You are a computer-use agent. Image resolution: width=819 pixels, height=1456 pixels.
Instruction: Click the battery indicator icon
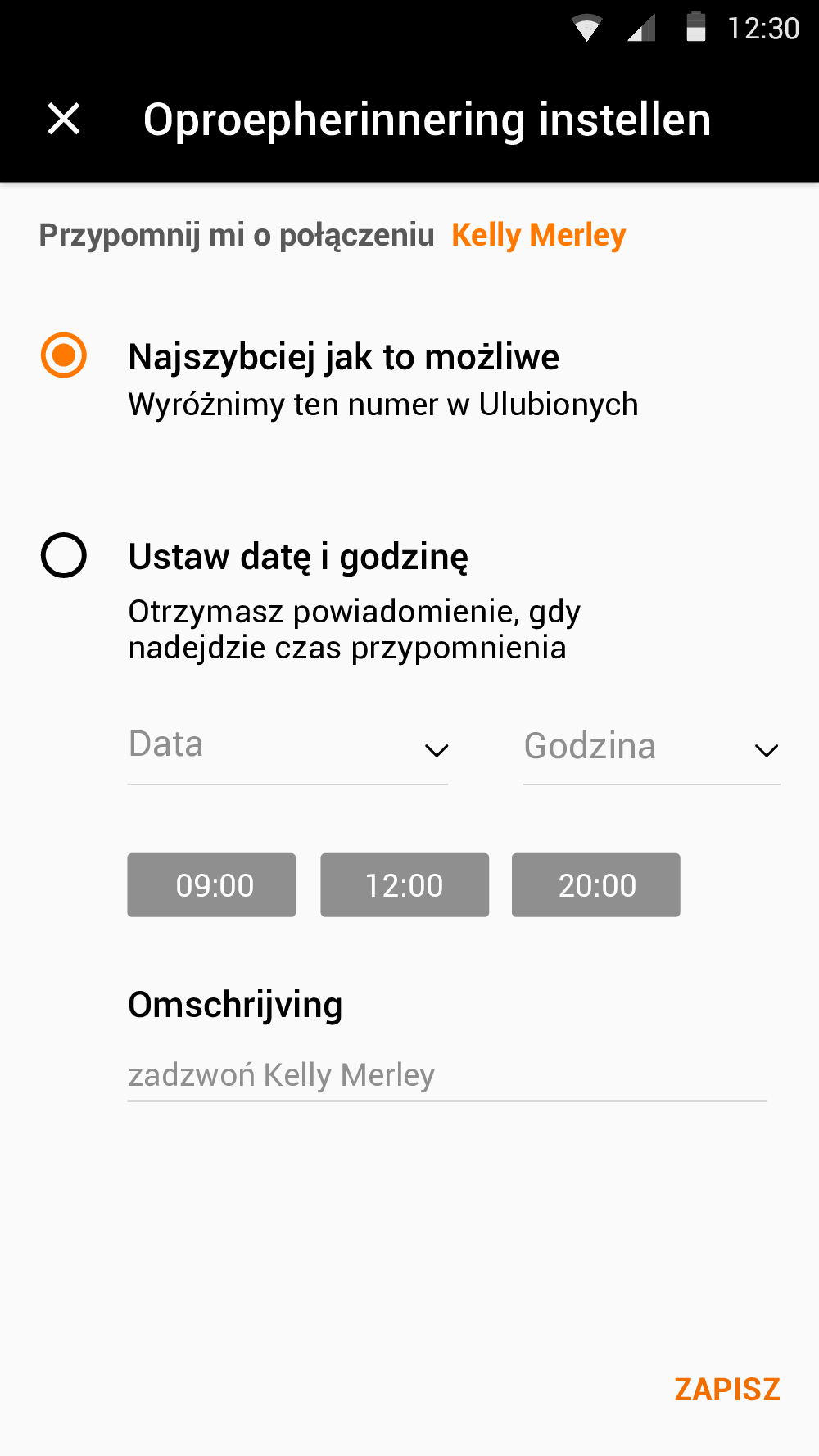pos(695,27)
